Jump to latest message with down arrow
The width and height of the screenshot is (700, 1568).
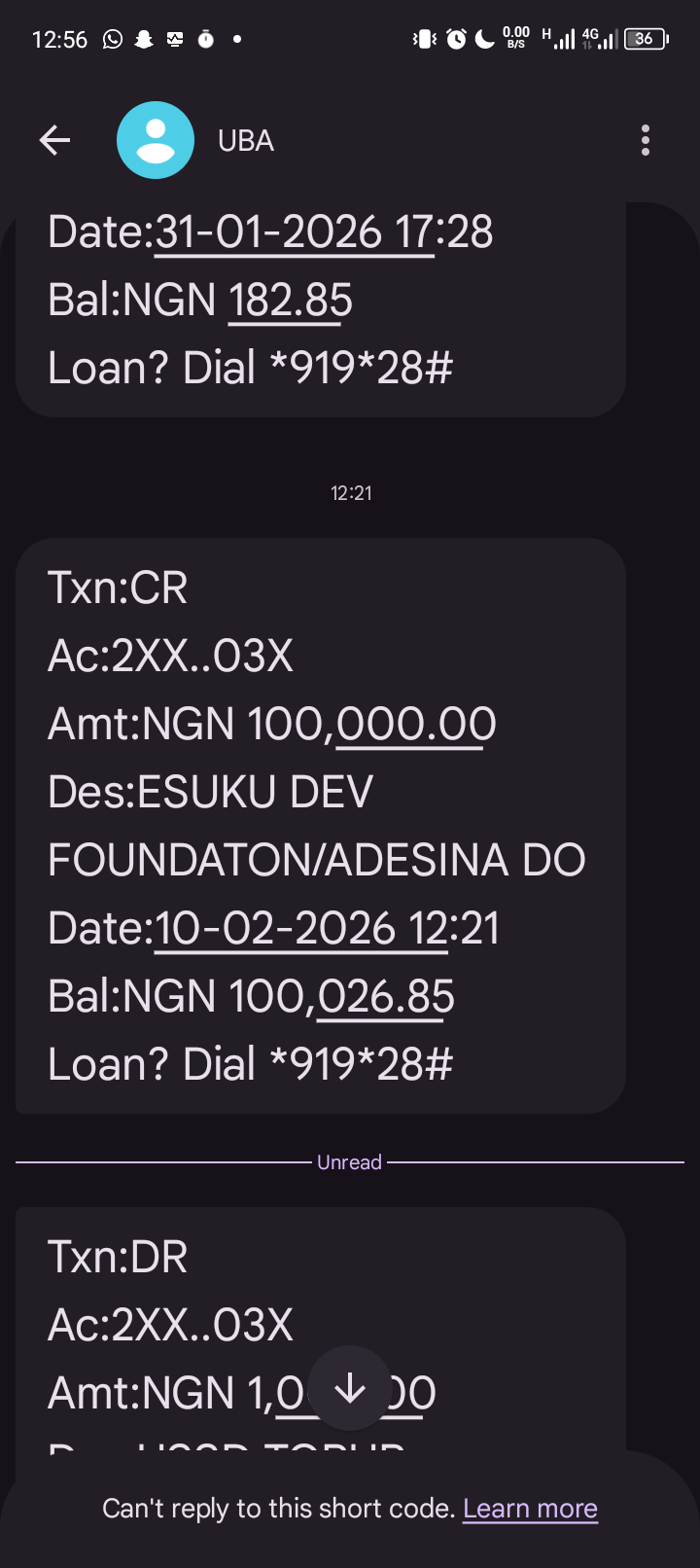tap(350, 1389)
